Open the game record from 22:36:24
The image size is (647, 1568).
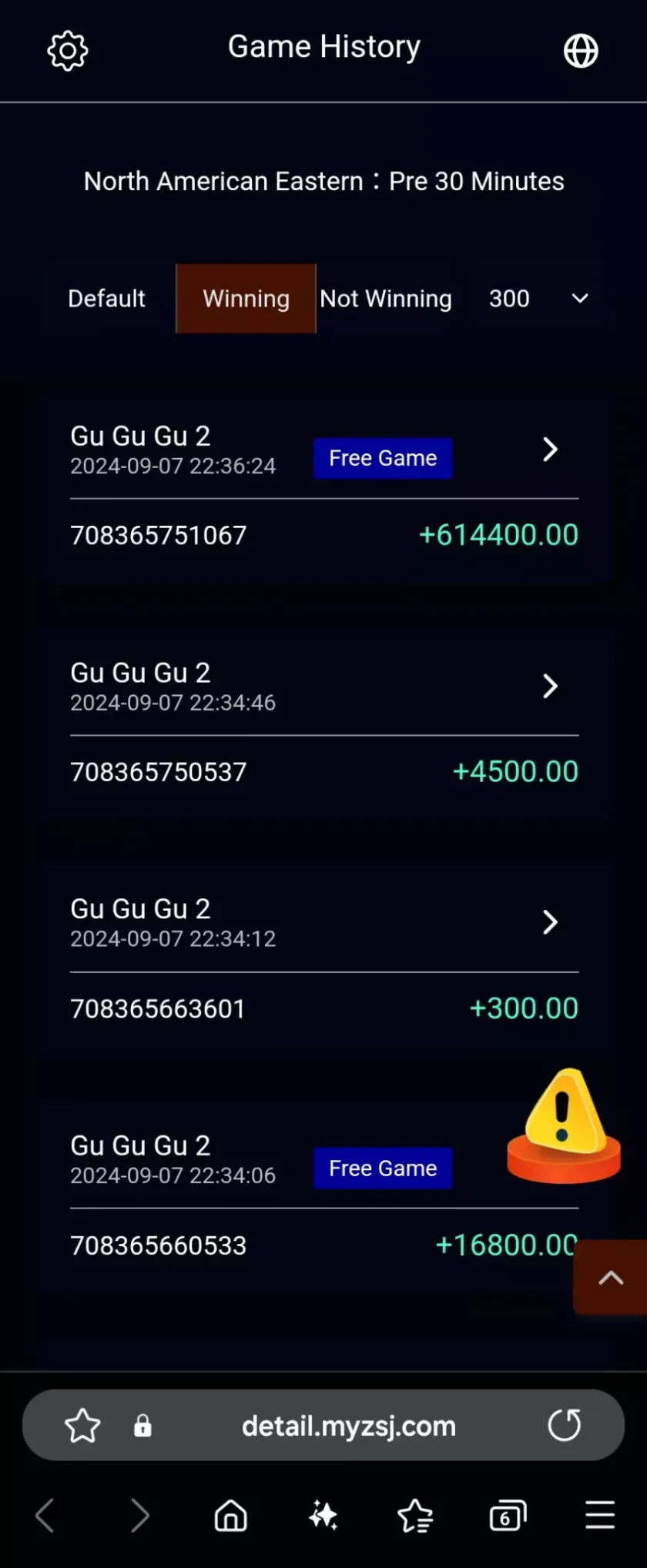pos(549,450)
